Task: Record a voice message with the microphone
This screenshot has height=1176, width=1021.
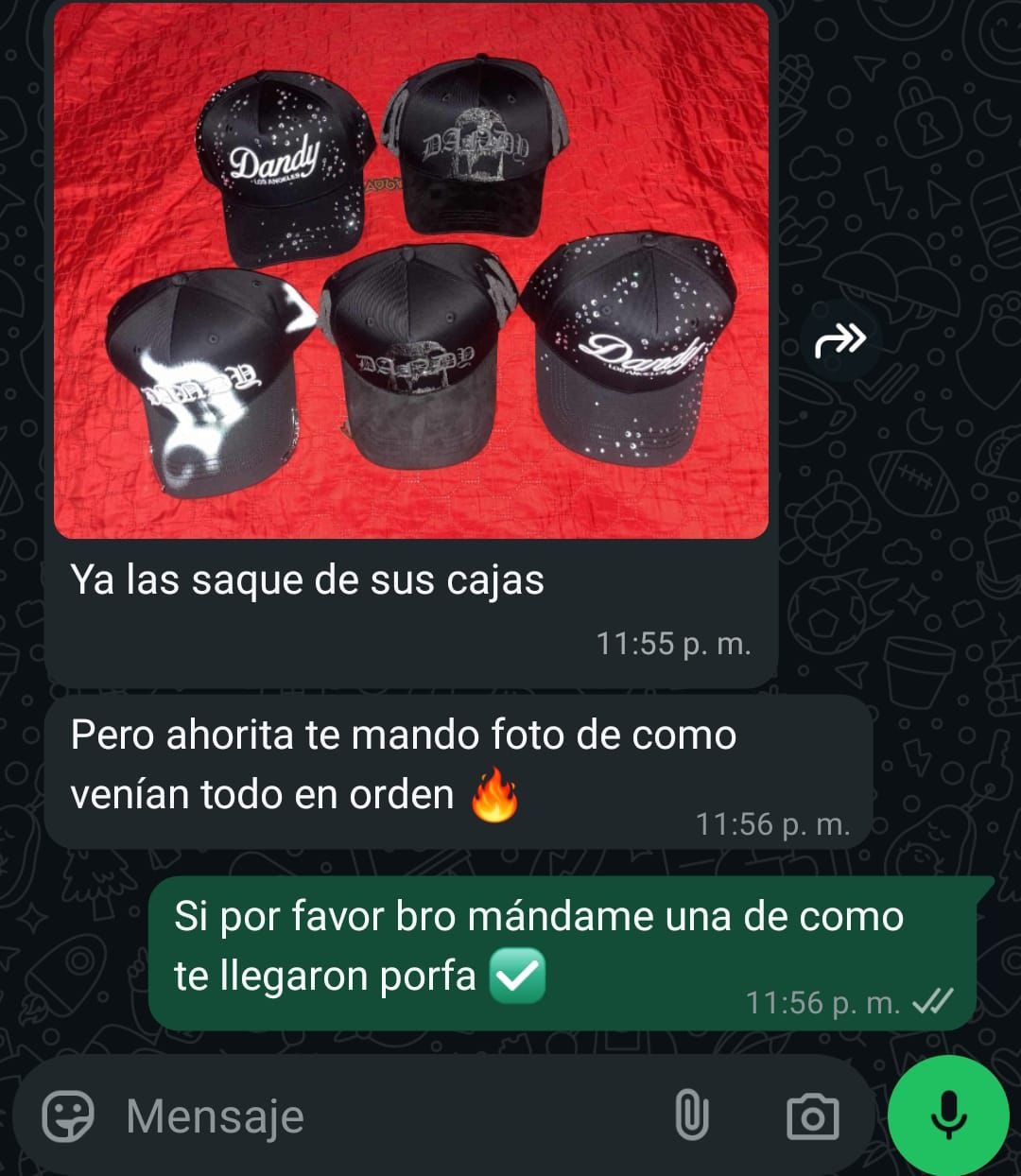Action: click(x=948, y=1116)
